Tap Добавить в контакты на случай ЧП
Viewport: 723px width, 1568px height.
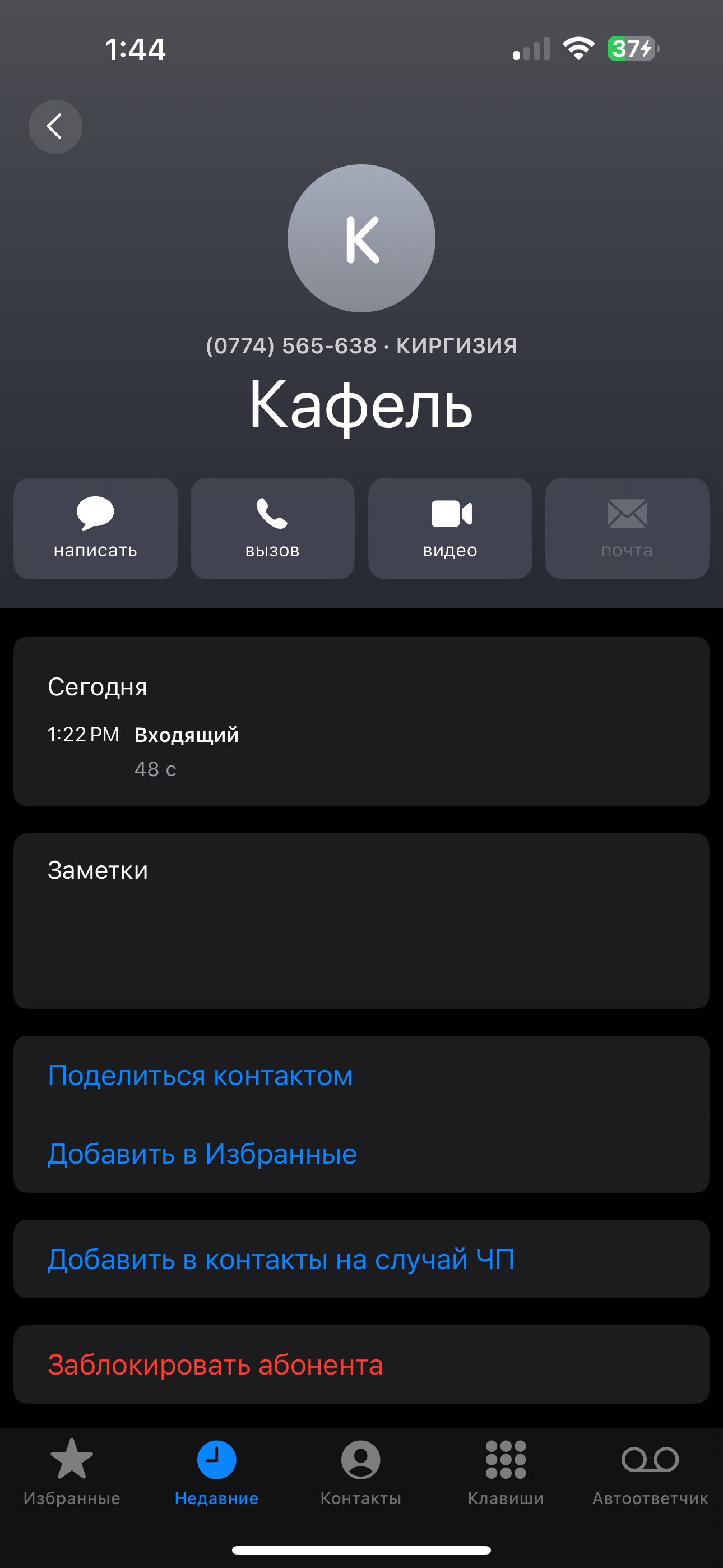tap(361, 1259)
